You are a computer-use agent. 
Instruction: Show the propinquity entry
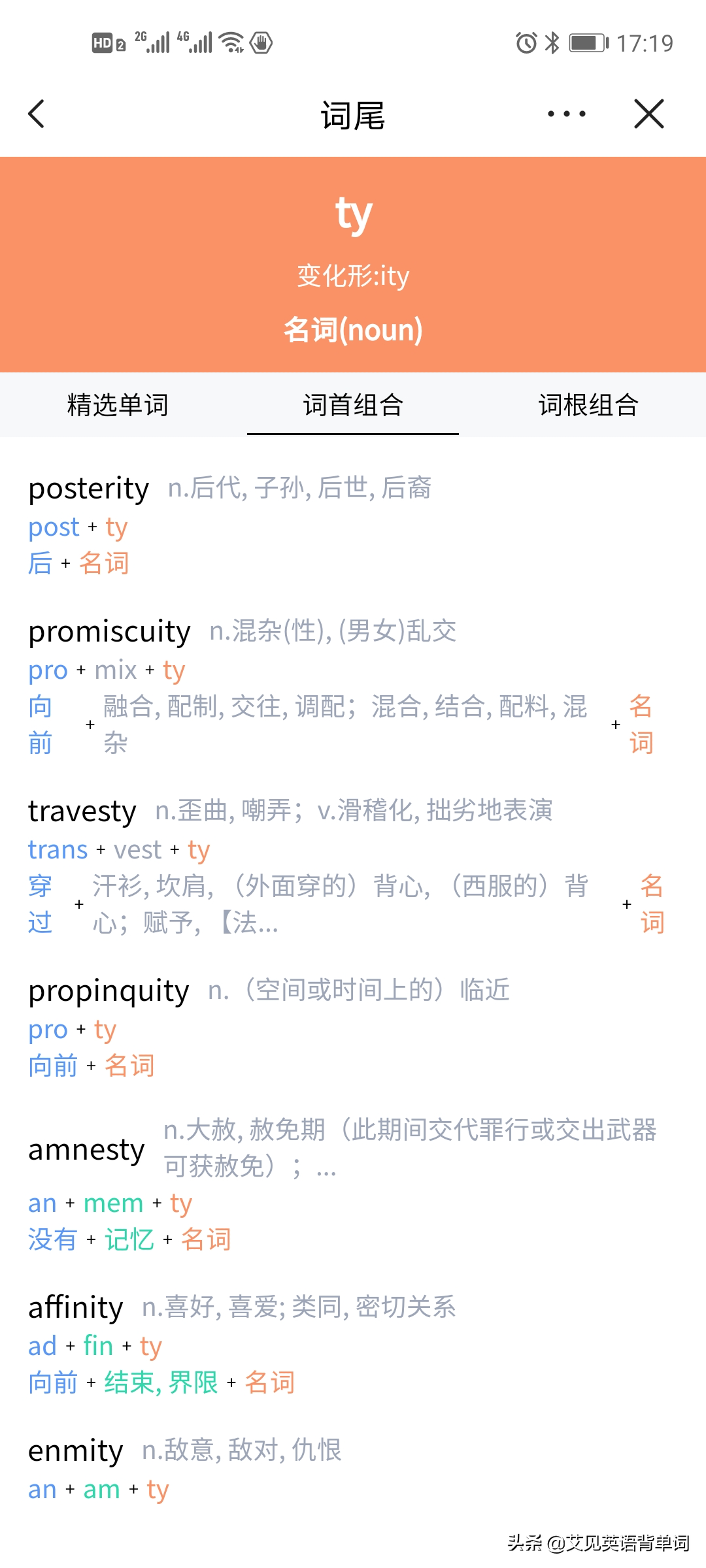tap(109, 991)
